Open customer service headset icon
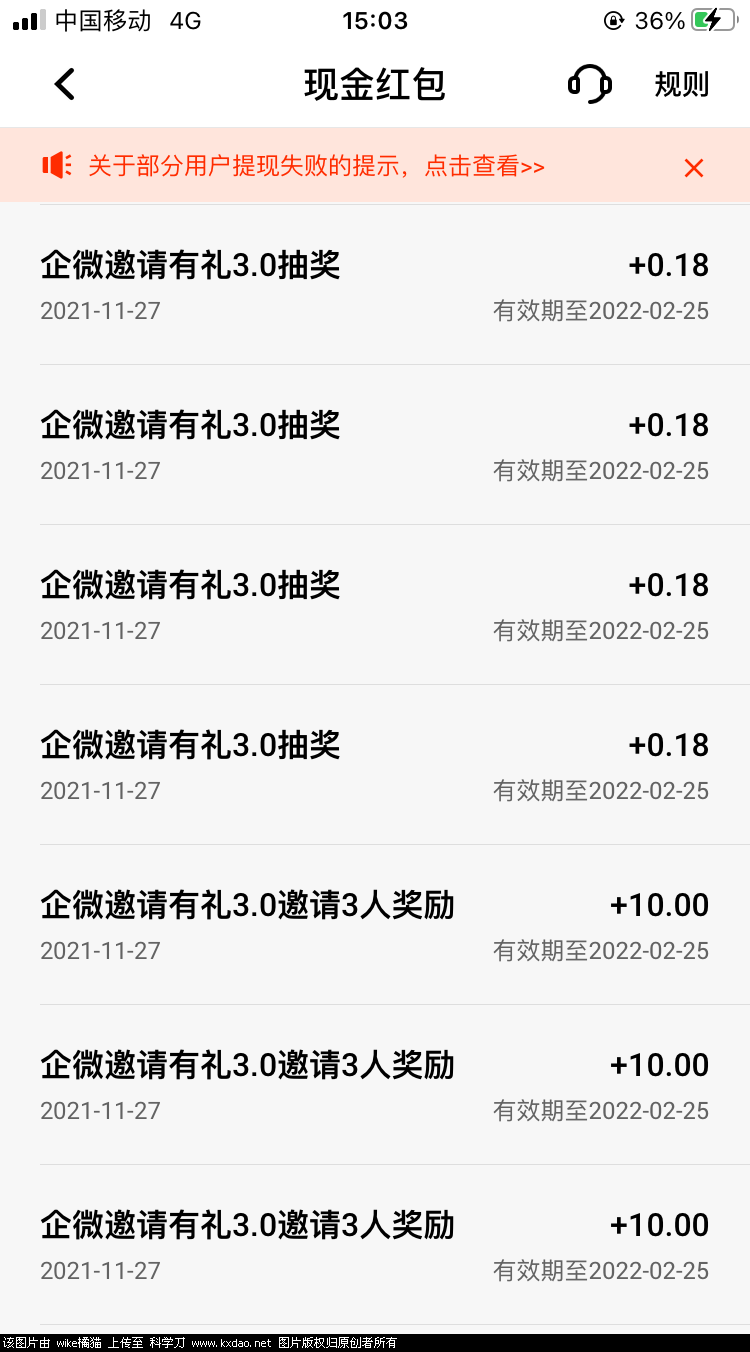750x1352 pixels. coord(589,85)
